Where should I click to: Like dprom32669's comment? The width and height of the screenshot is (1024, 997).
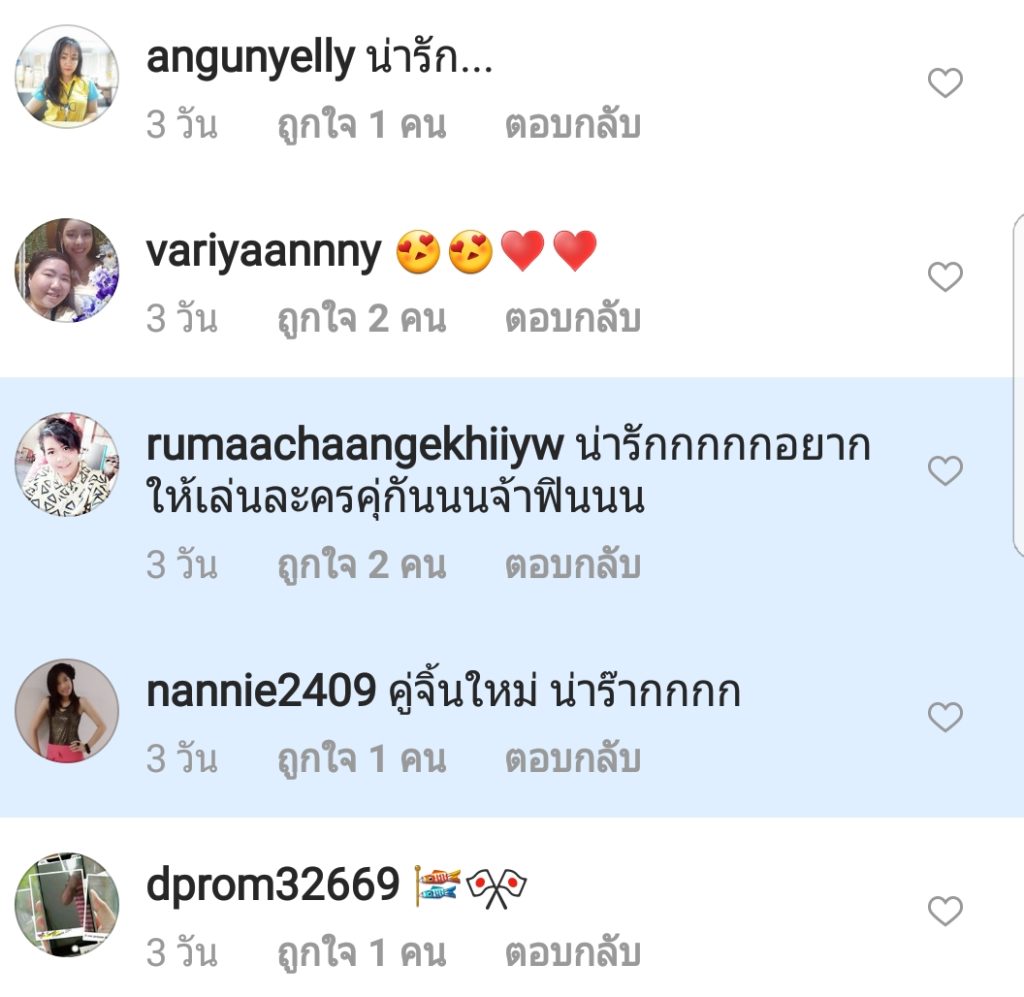coord(945,910)
